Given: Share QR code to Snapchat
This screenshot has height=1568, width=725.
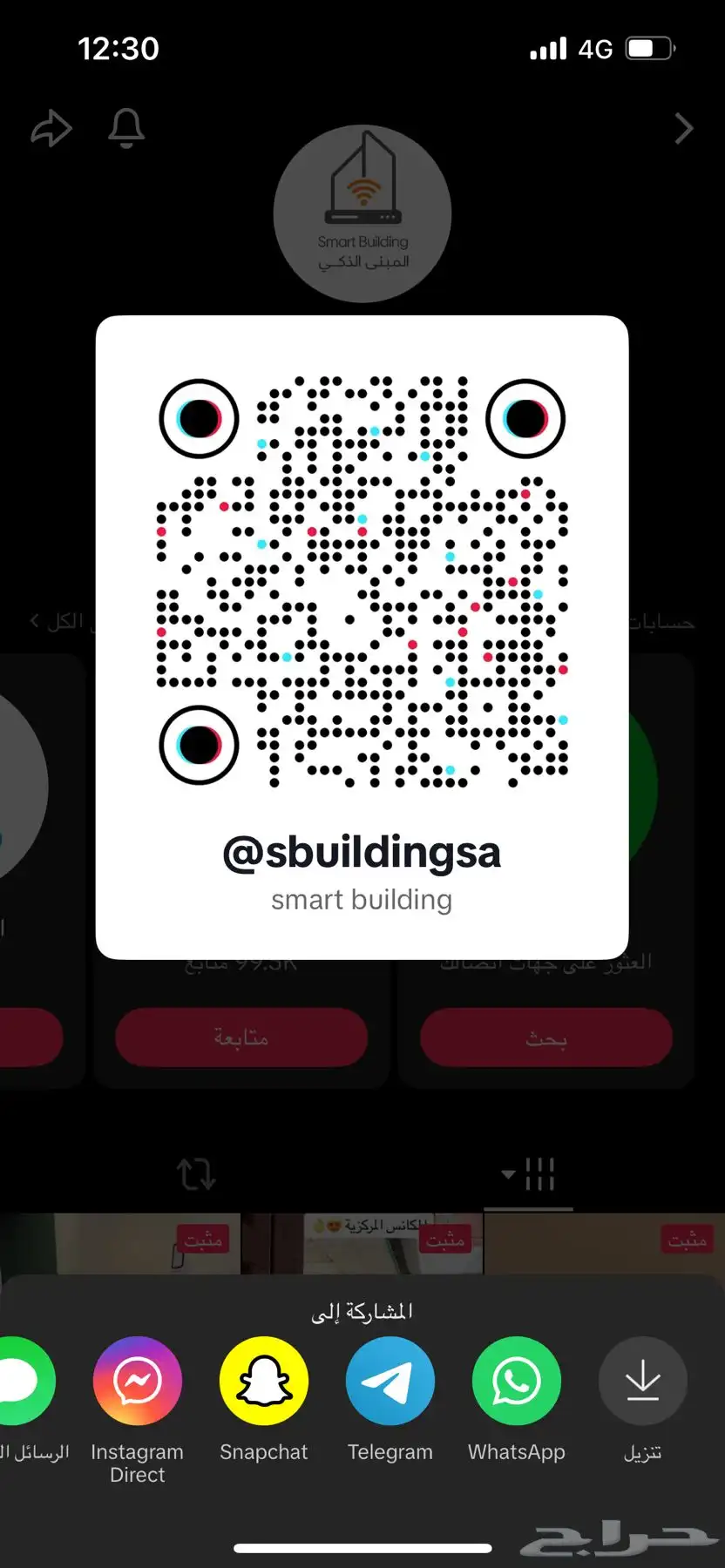Looking at the screenshot, I should pos(264,1382).
